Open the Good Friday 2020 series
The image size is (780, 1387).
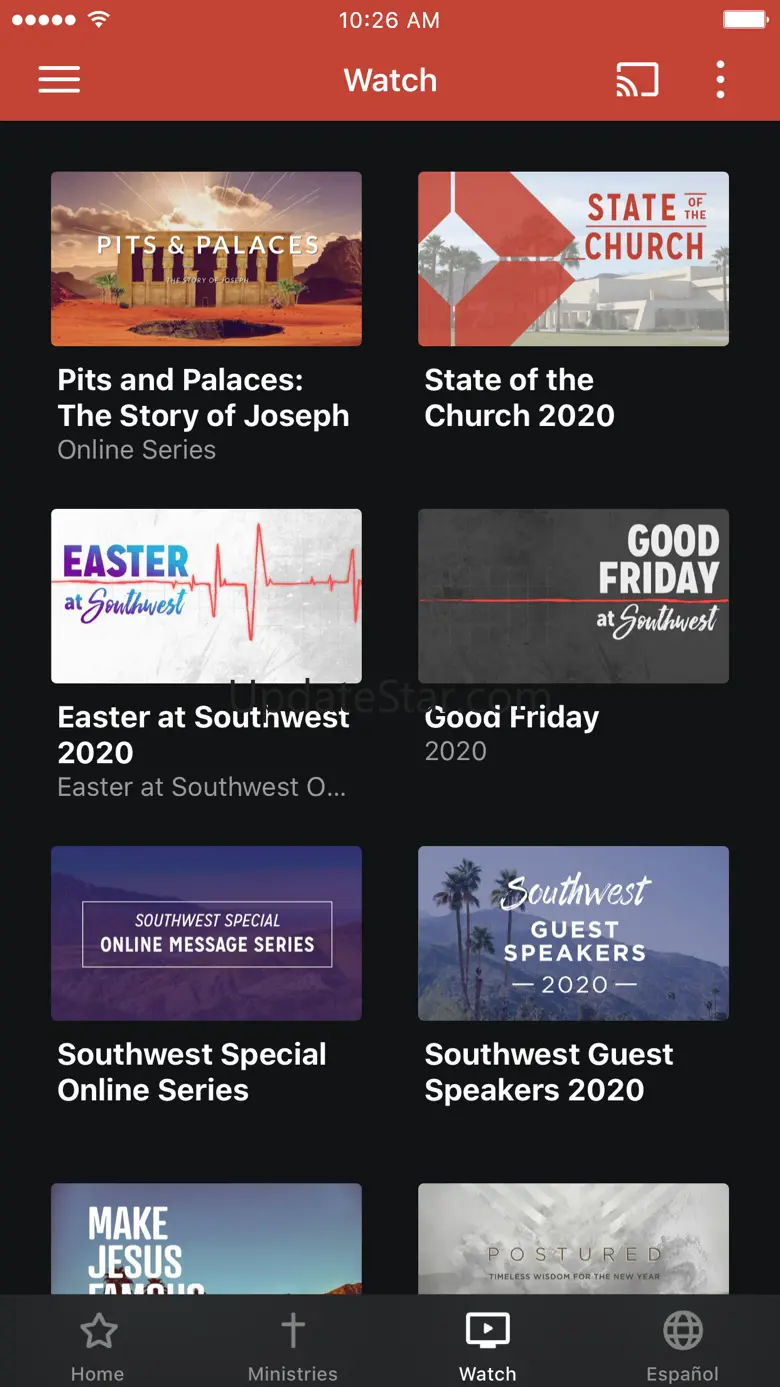click(x=573, y=596)
